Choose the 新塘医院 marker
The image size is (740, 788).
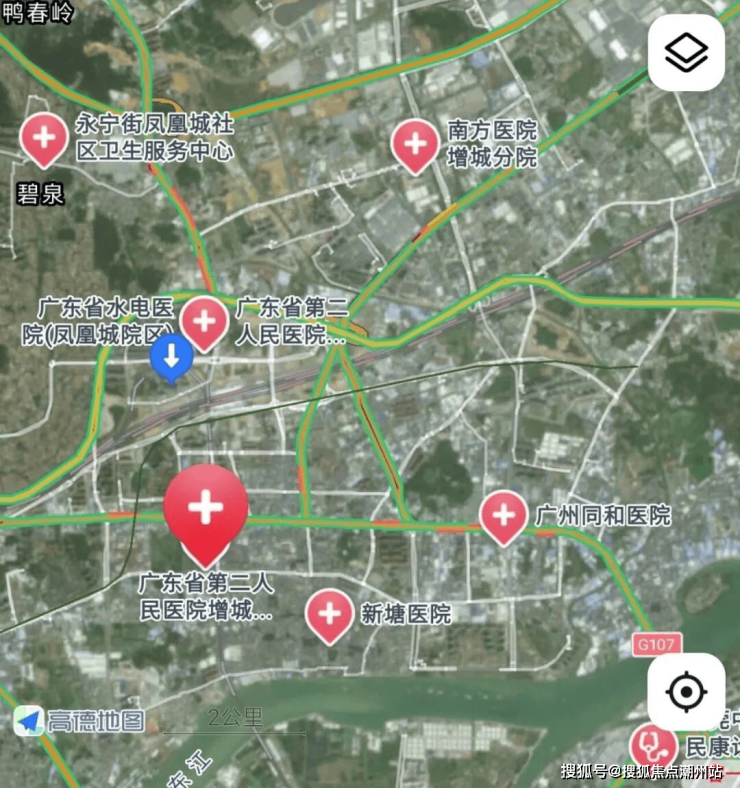(329, 614)
